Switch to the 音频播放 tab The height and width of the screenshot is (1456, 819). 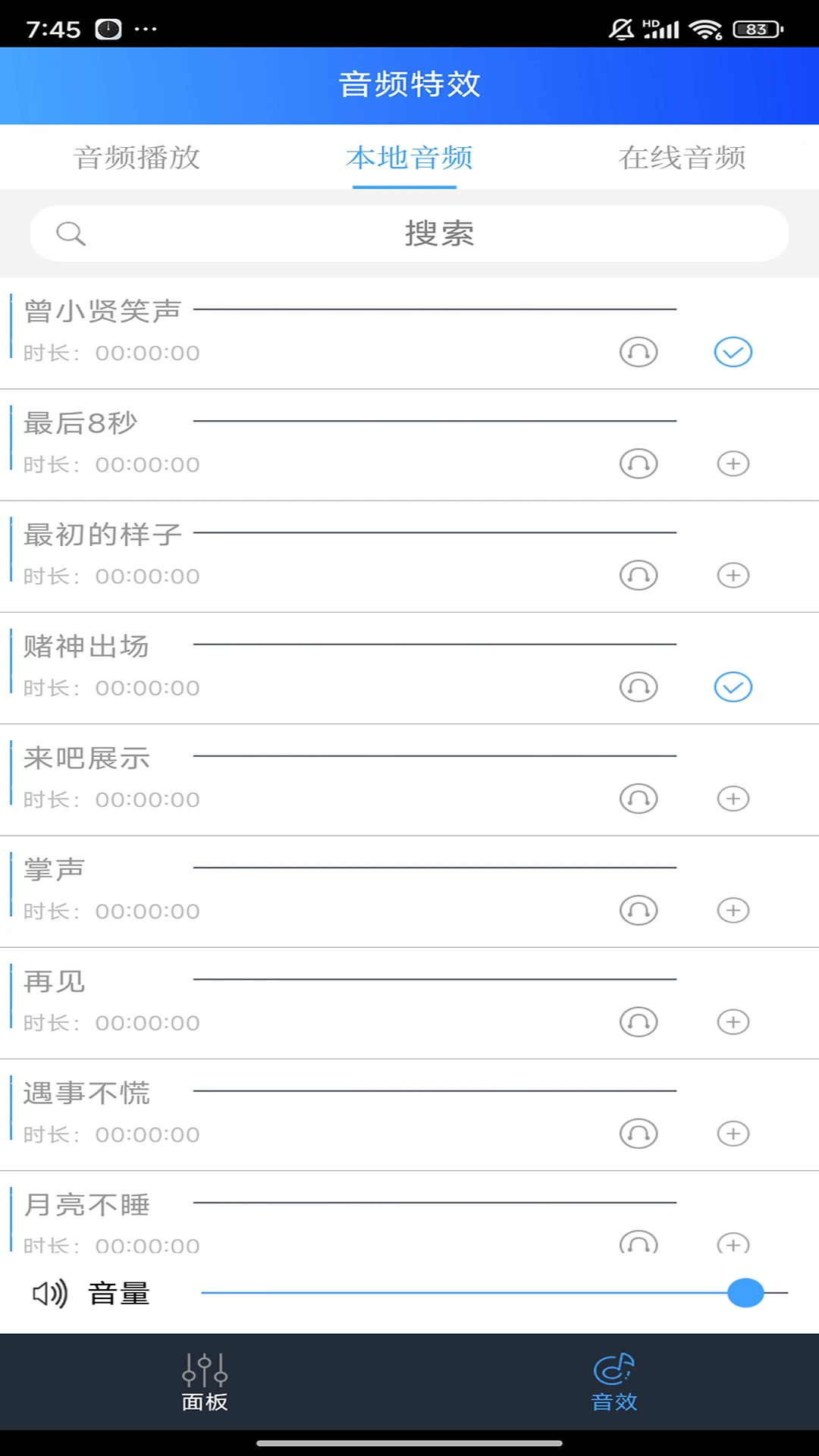(x=136, y=158)
